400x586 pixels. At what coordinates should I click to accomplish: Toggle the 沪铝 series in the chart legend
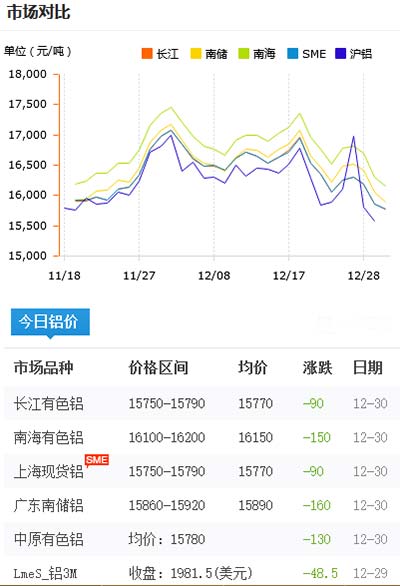[354, 54]
